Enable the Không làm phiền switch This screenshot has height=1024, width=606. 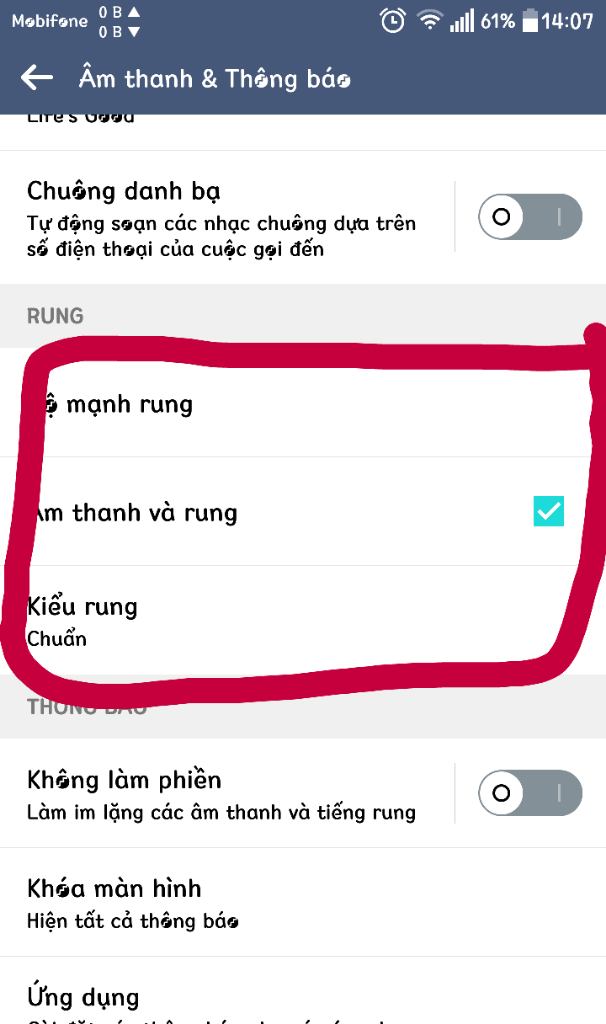click(529, 794)
